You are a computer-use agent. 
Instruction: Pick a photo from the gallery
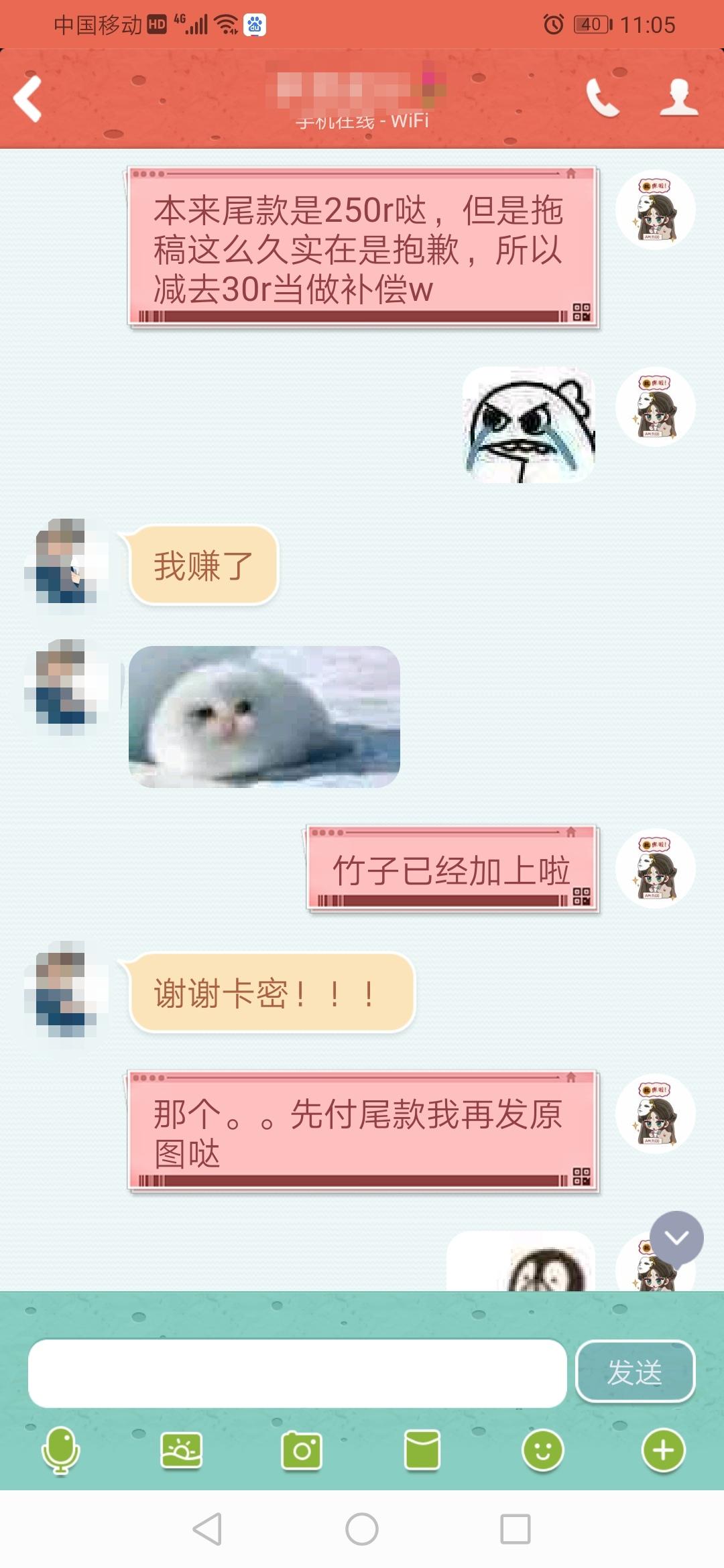click(181, 1451)
